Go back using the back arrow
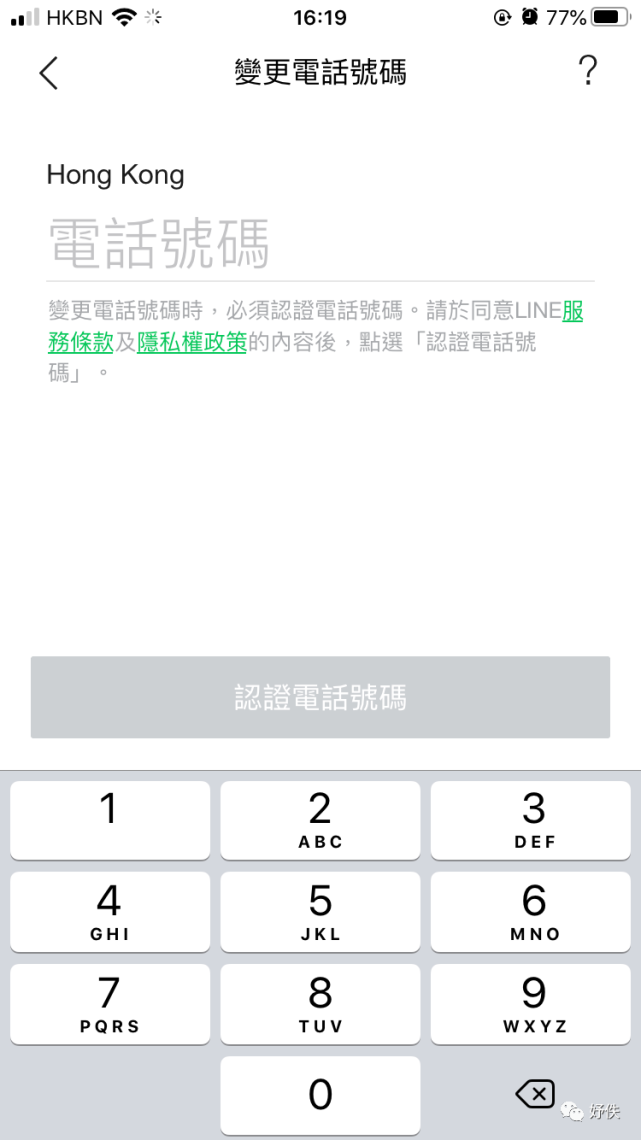 pyautogui.click(x=49, y=73)
